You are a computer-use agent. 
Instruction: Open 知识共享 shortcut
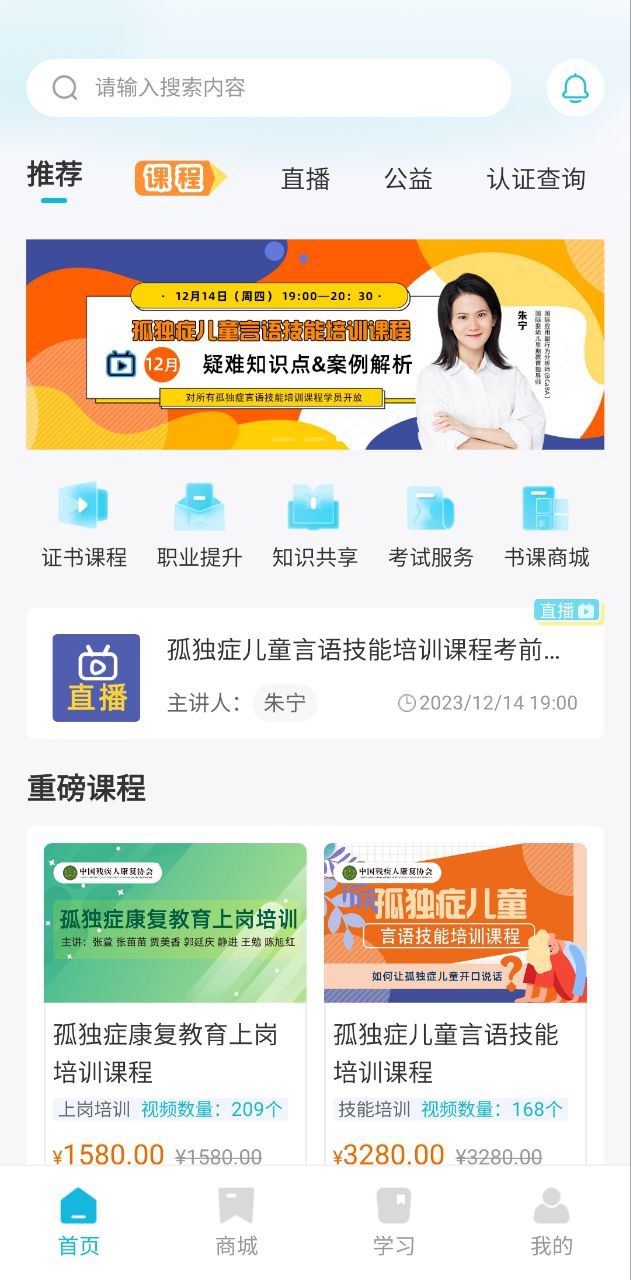point(315,527)
